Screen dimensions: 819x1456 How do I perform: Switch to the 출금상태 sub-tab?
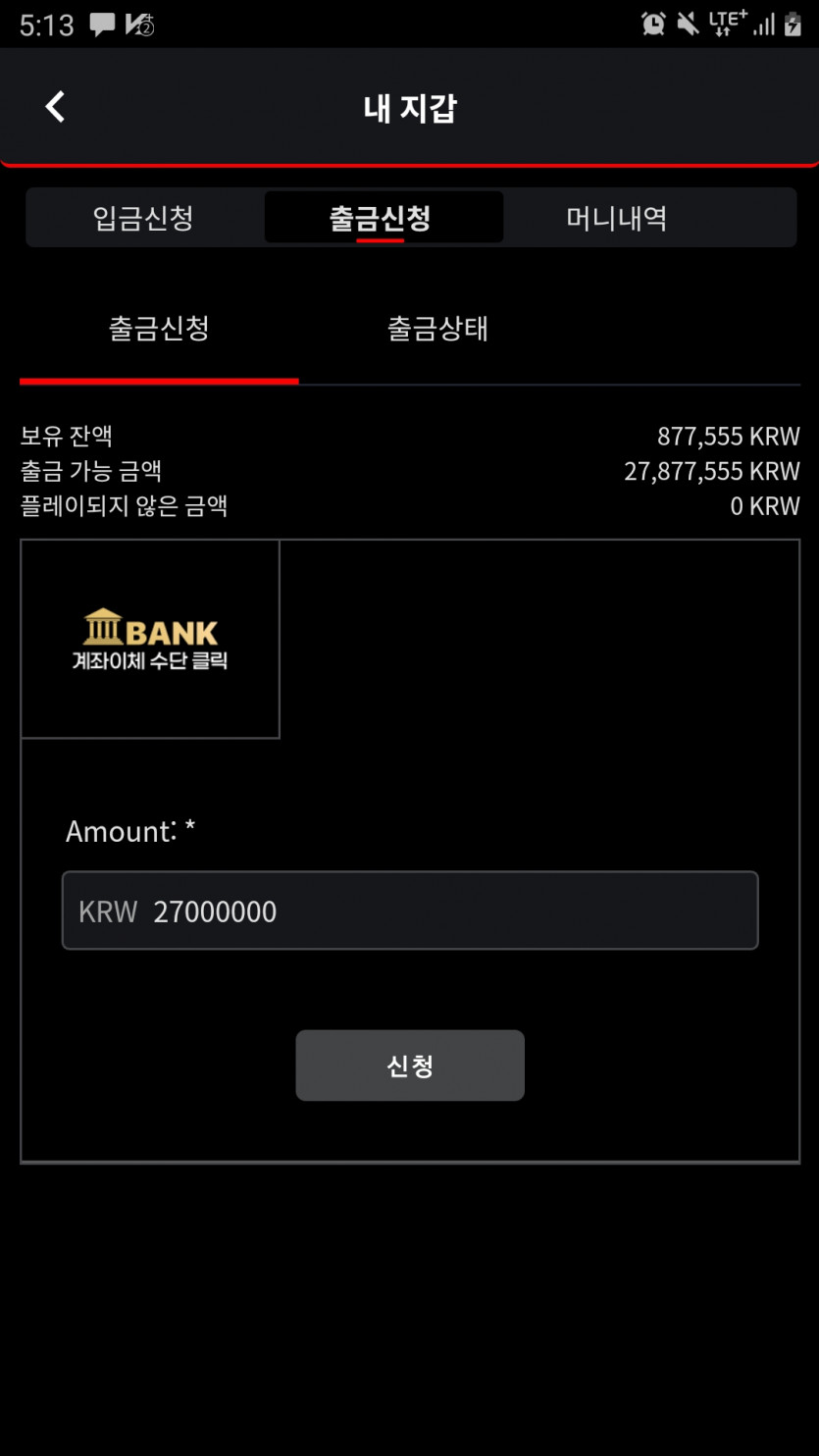pyautogui.click(x=437, y=329)
